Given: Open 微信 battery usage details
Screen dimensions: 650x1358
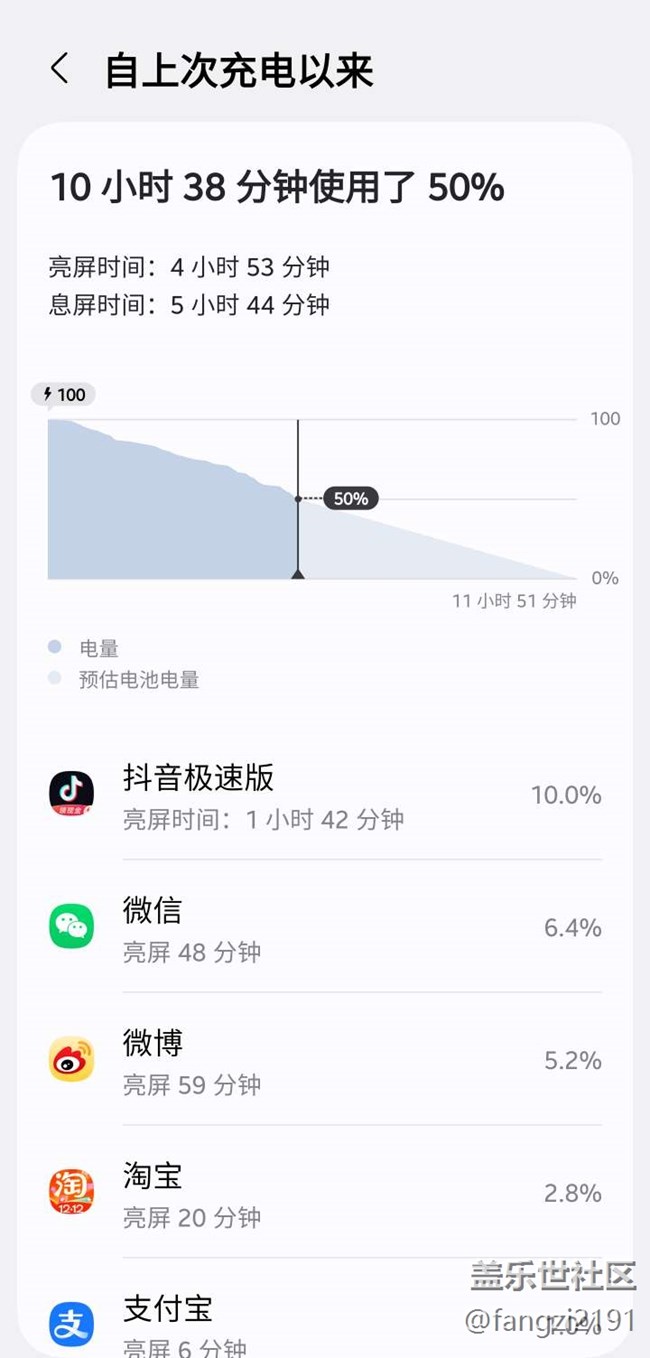Looking at the screenshot, I should point(325,927).
